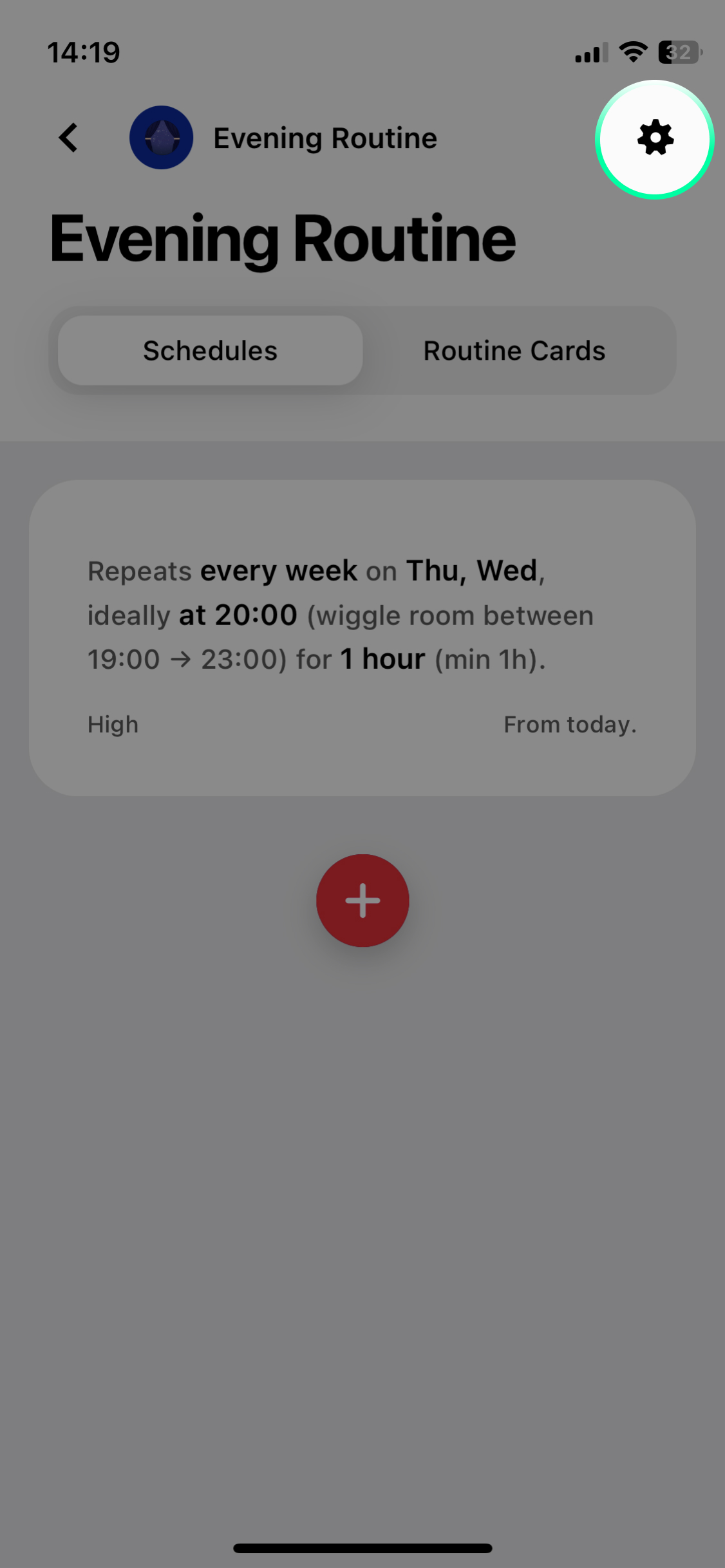The width and height of the screenshot is (725, 1568).
Task: Tap the every week repeat text
Action: (x=279, y=570)
